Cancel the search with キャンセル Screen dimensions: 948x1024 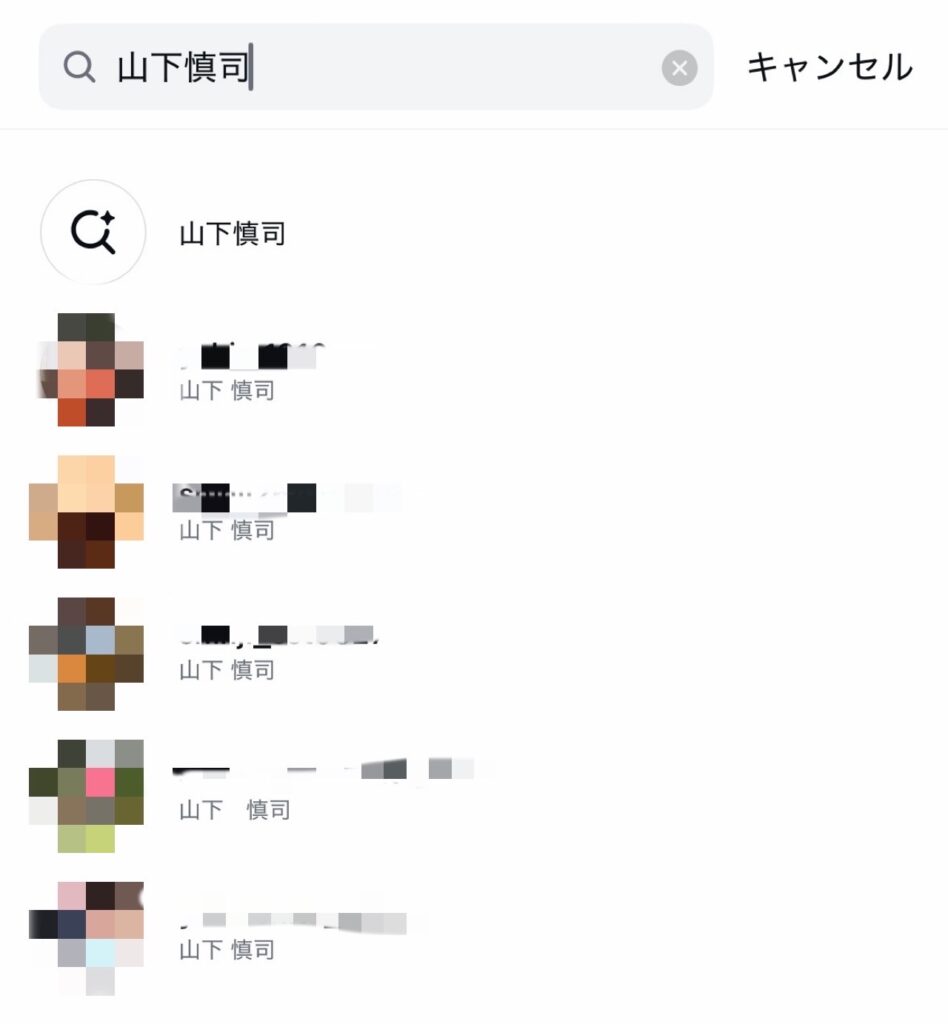[x=829, y=68]
